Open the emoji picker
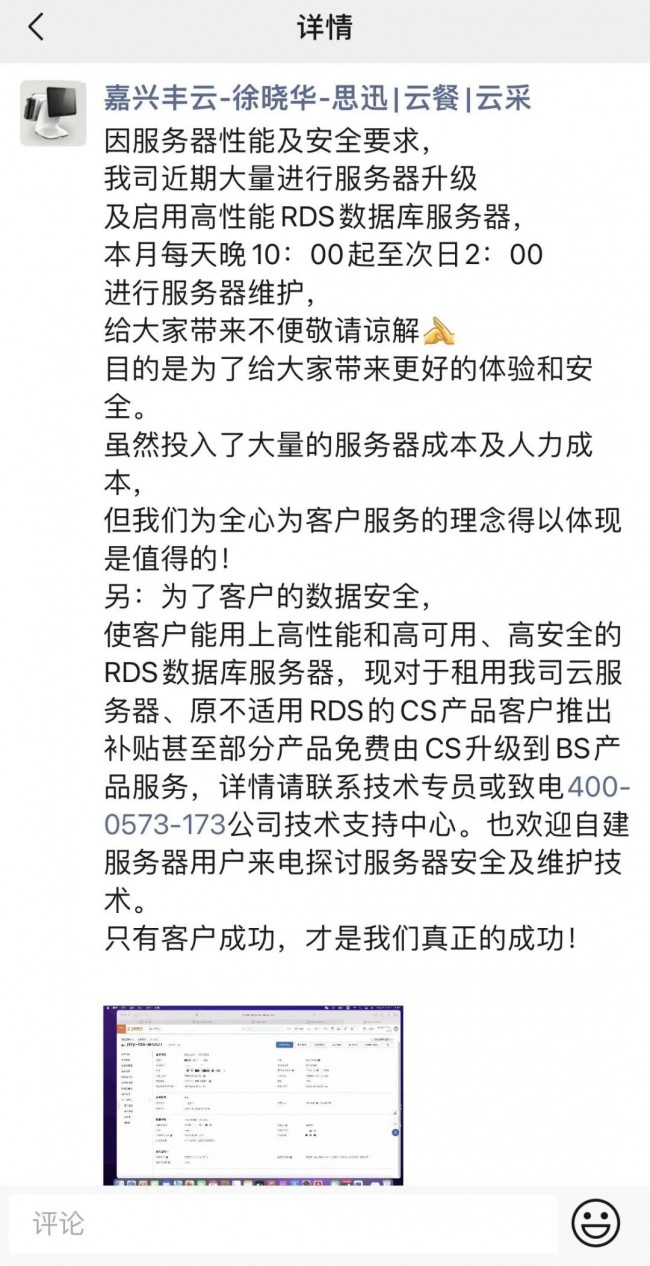This screenshot has height=1266, width=650. point(596,1223)
